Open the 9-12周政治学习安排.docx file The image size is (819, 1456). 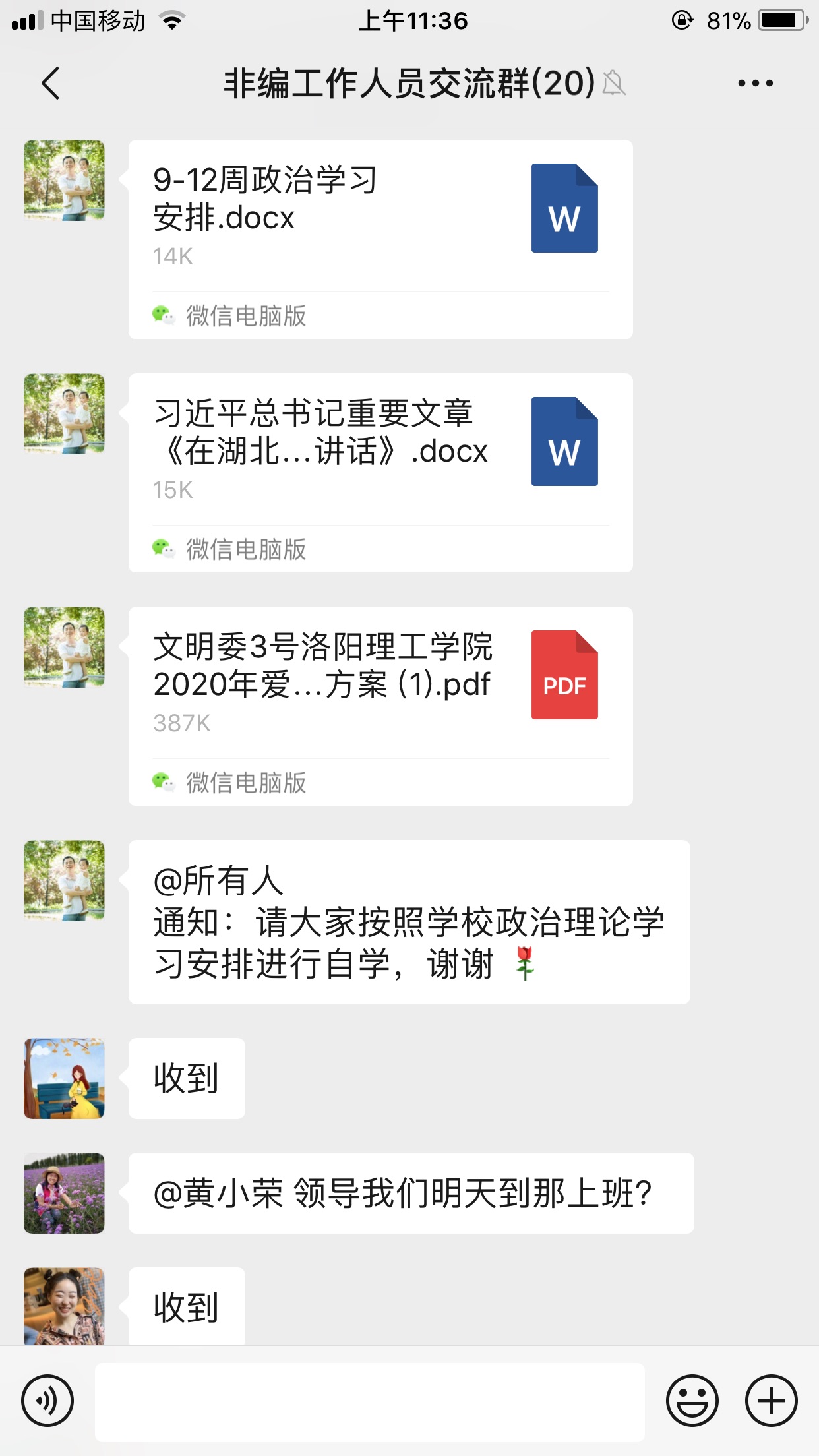[380, 218]
